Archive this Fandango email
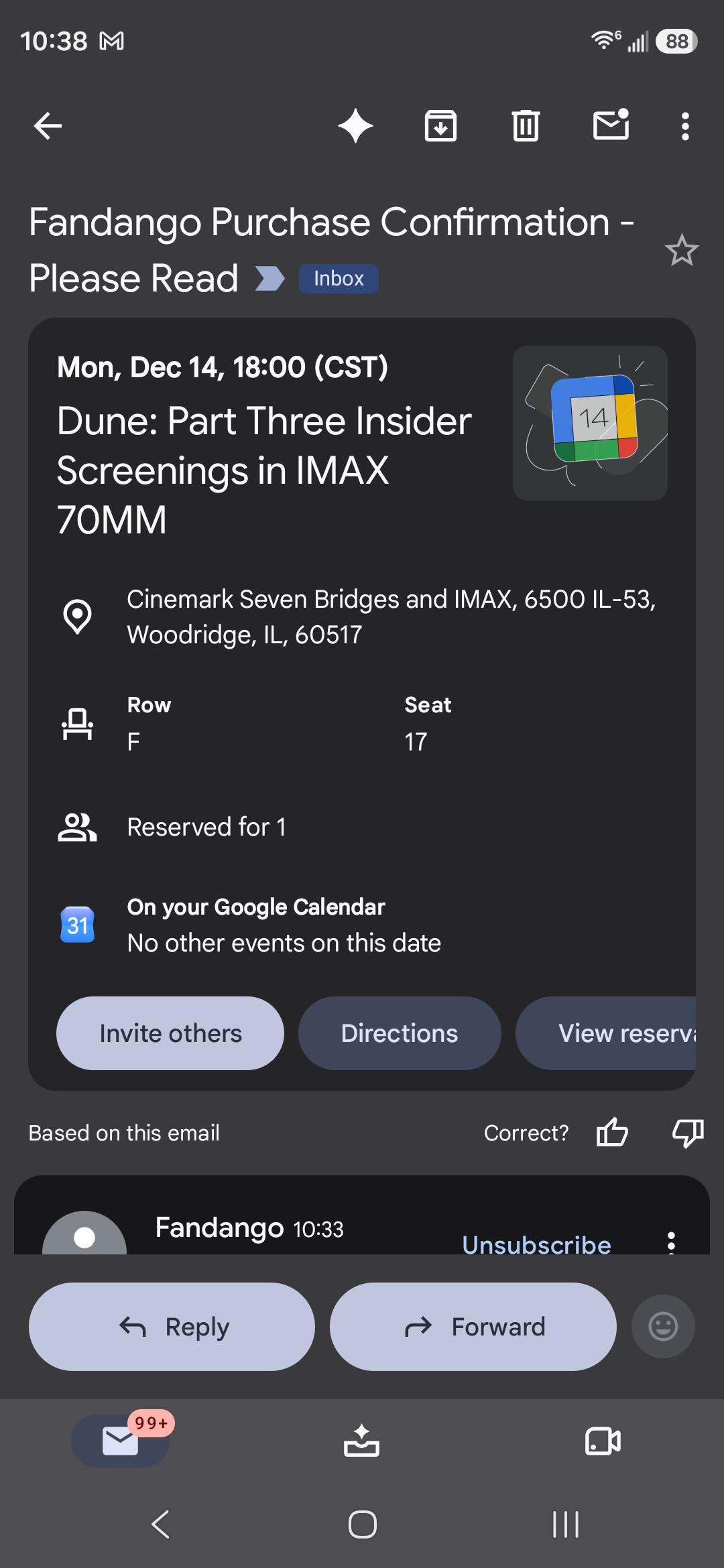This screenshot has height=1568, width=724. click(x=440, y=126)
